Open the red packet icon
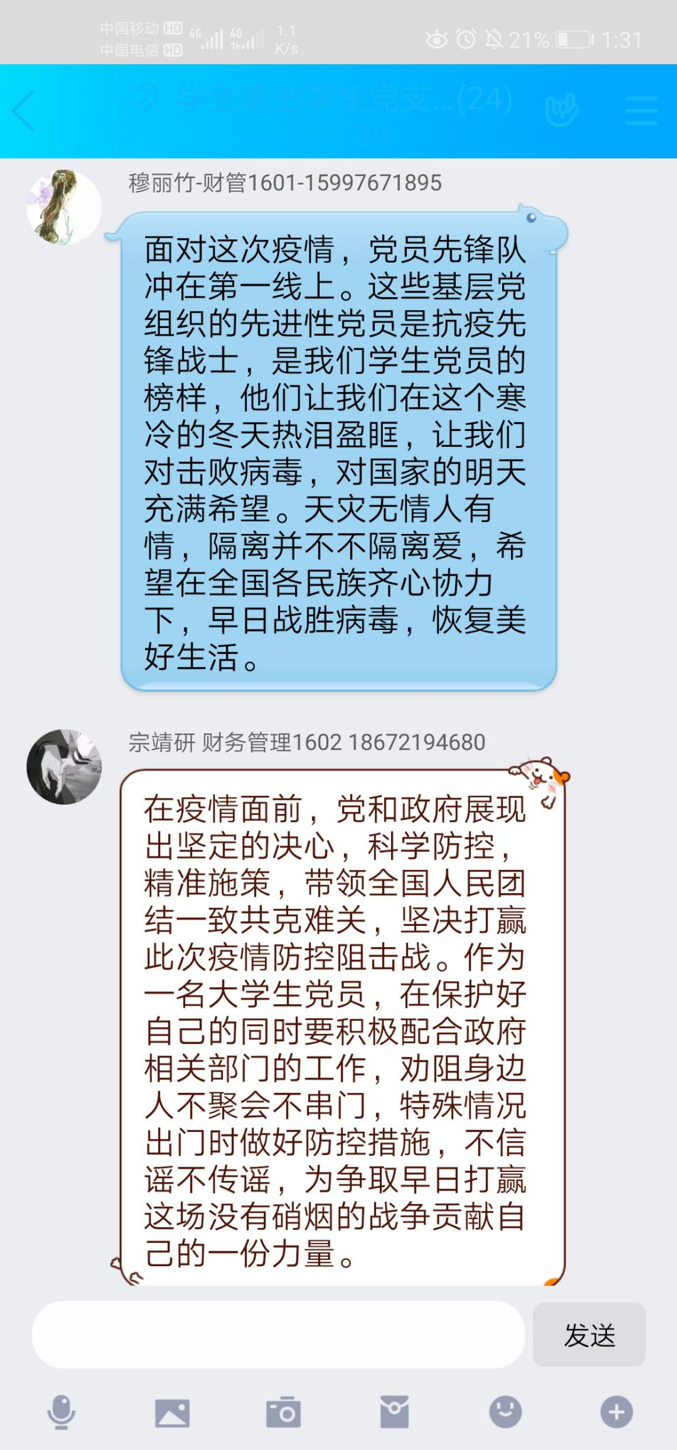Screen dimensions: 677x1450 [394, 1412]
